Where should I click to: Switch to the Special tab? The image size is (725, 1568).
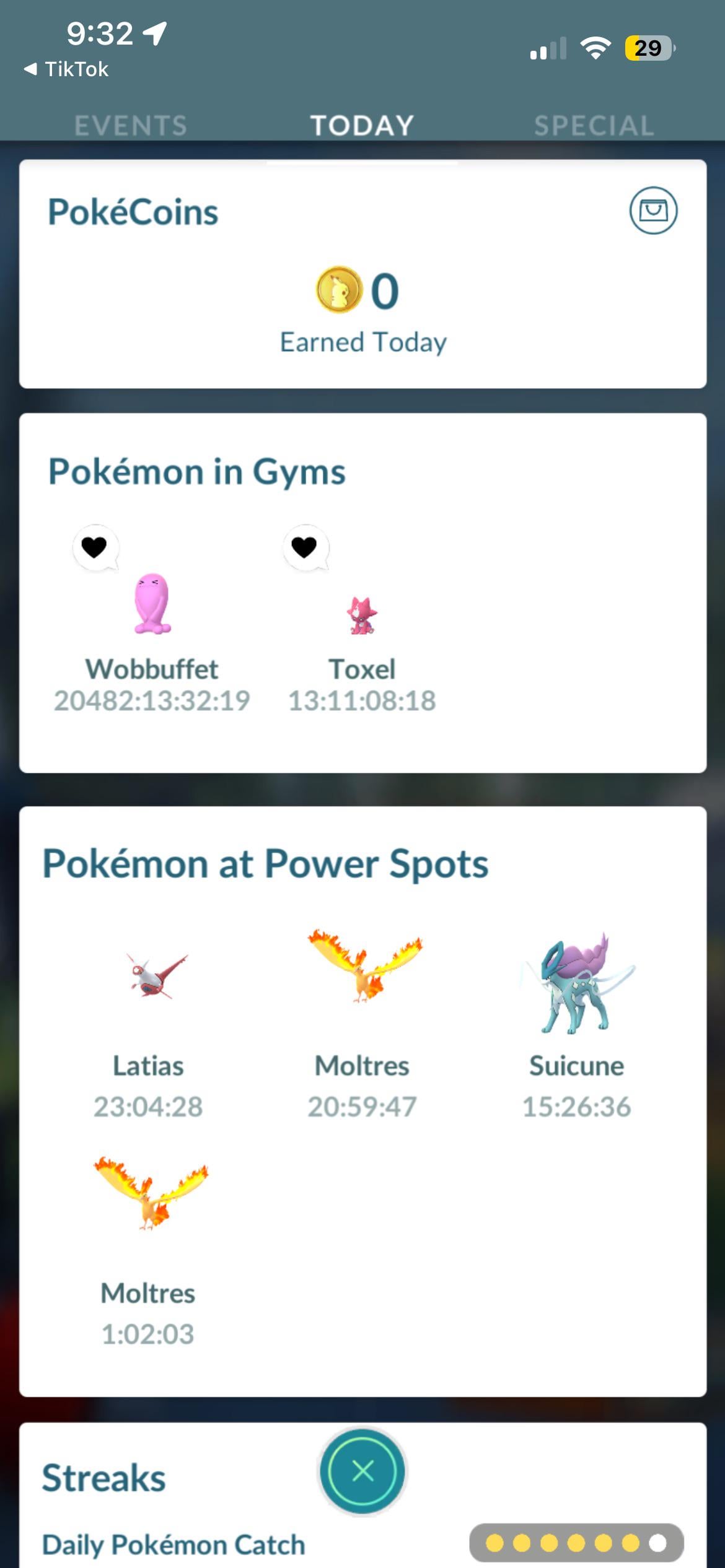pyautogui.click(x=594, y=126)
